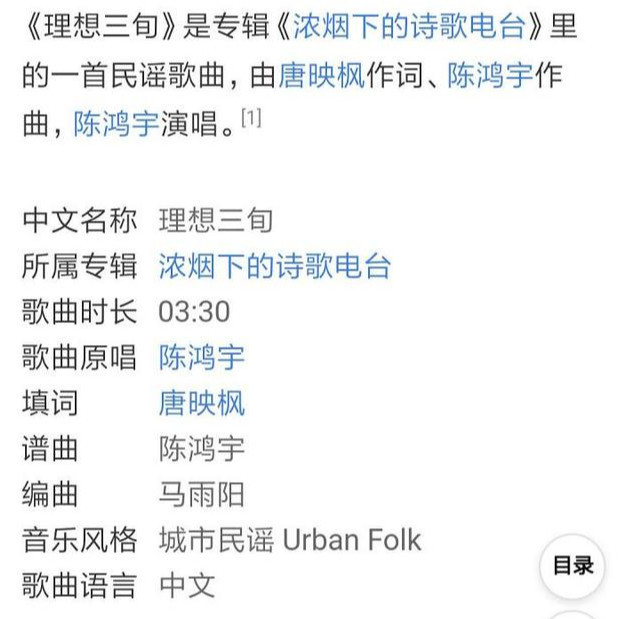Image resolution: width=619 pixels, height=619 pixels.
Task: Open the 浓烟下的诗歌电台 link beside 所属专辑
Action: 275,266
